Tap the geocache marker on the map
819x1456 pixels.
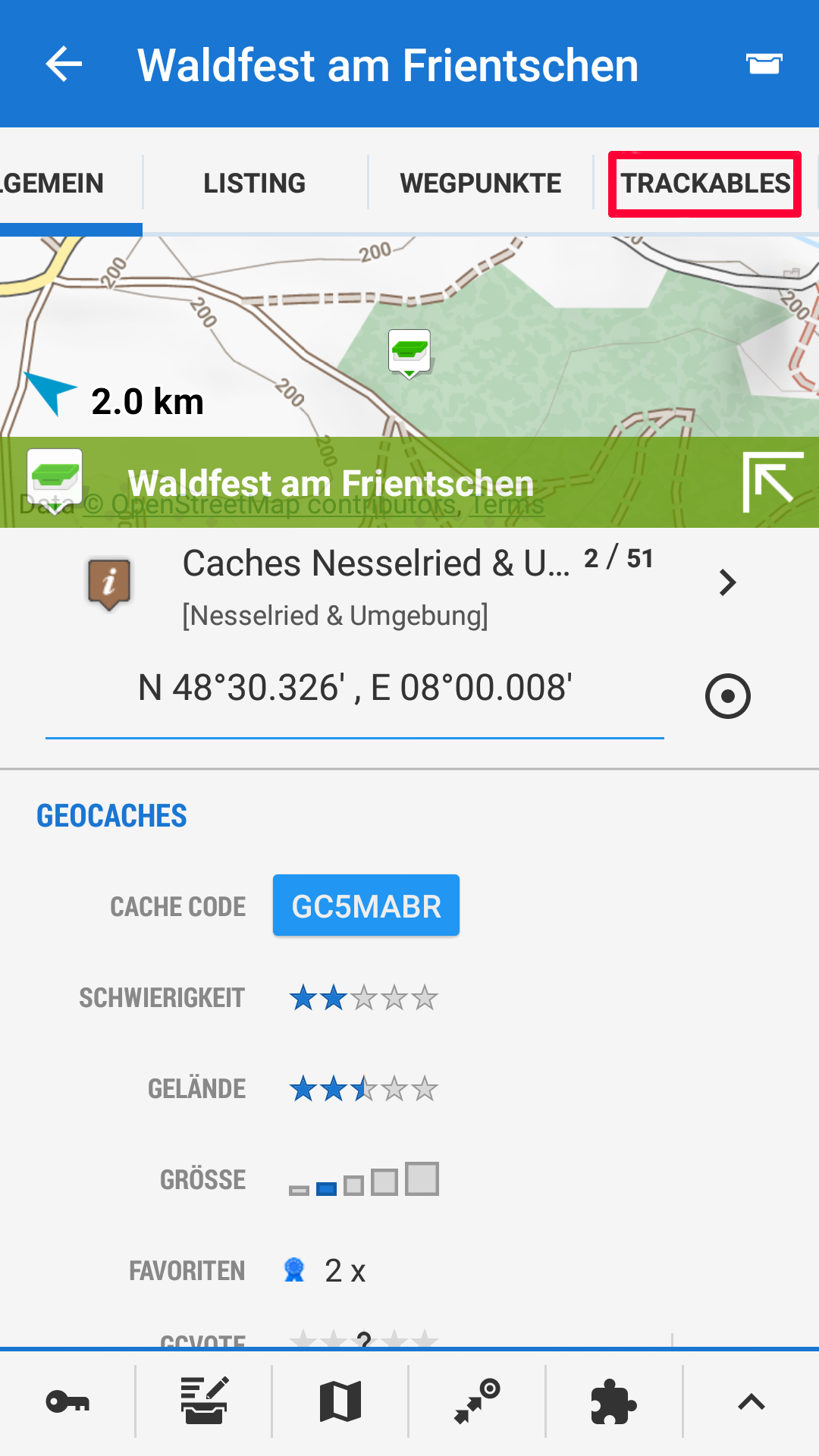(x=409, y=352)
